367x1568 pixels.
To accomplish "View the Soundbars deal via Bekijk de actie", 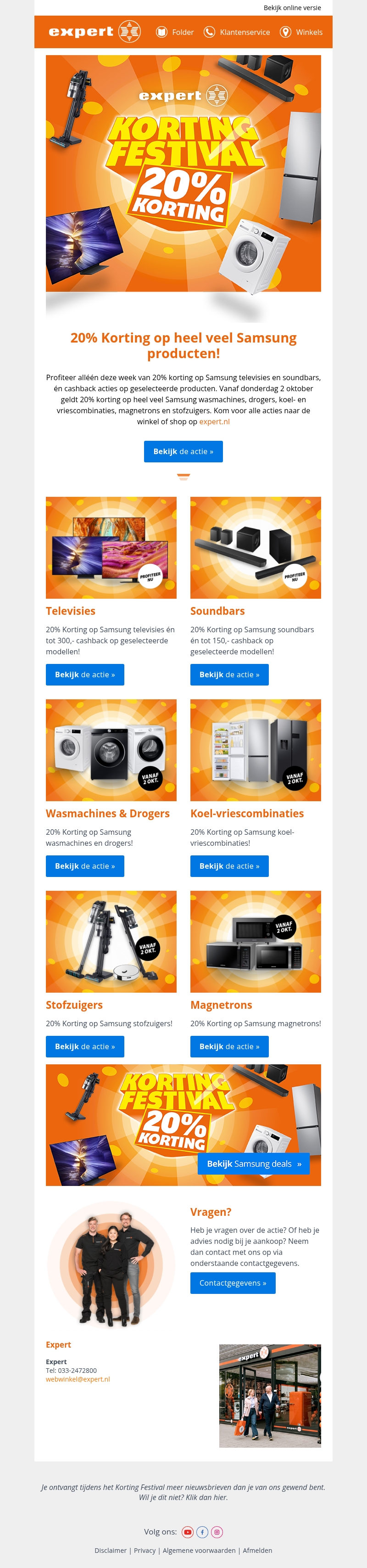I will [229, 674].
